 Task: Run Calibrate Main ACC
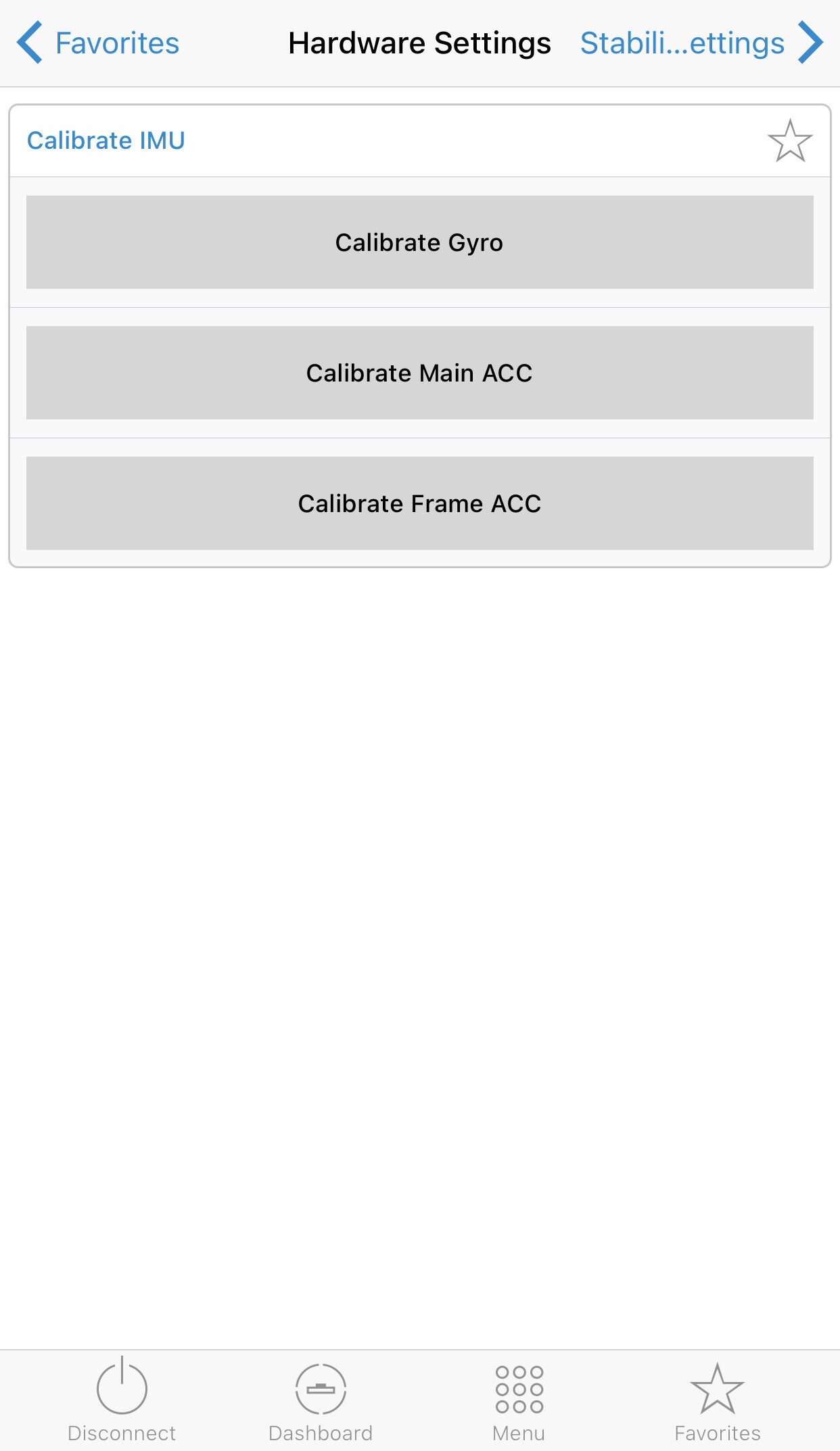tap(419, 373)
